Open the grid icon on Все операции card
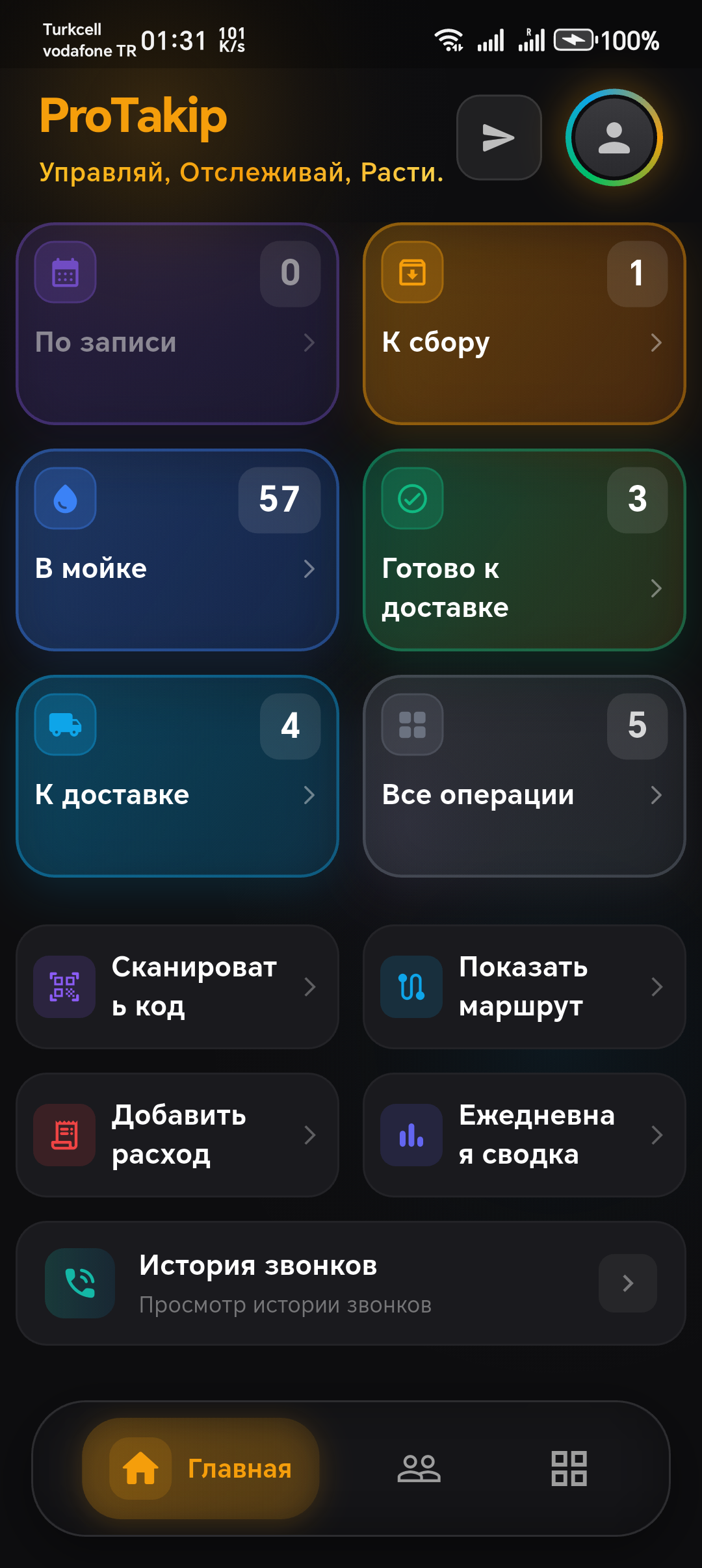This screenshot has height=1568, width=702. pos(412,724)
